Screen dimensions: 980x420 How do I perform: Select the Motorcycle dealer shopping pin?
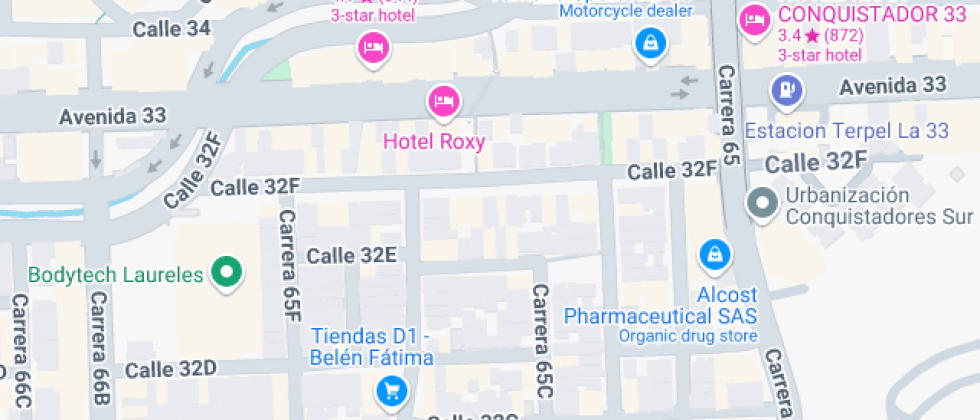click(x=651, y=44)
